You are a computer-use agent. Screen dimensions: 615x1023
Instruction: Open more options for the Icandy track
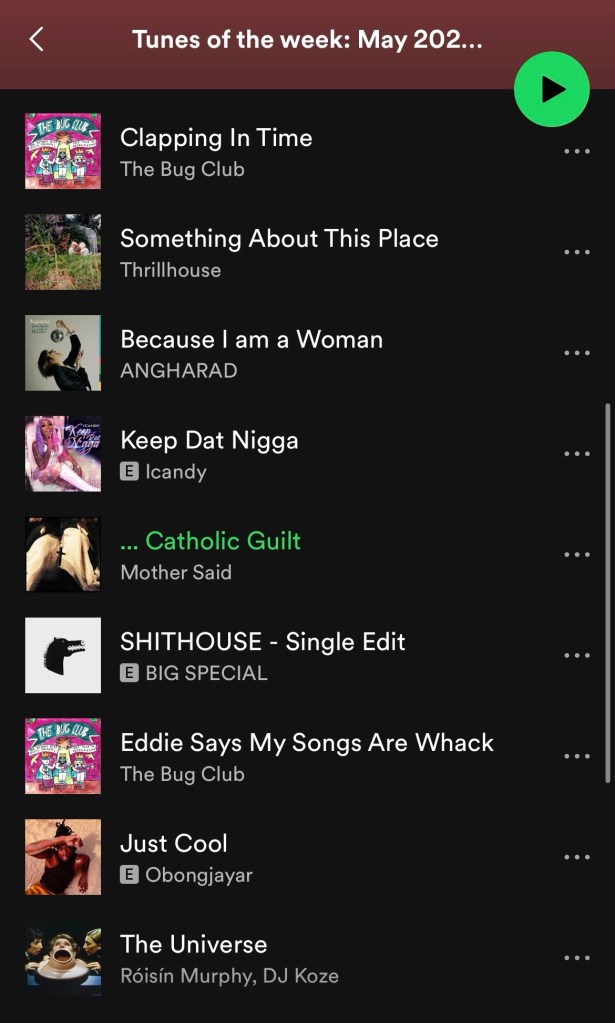[x=577, y=454]
